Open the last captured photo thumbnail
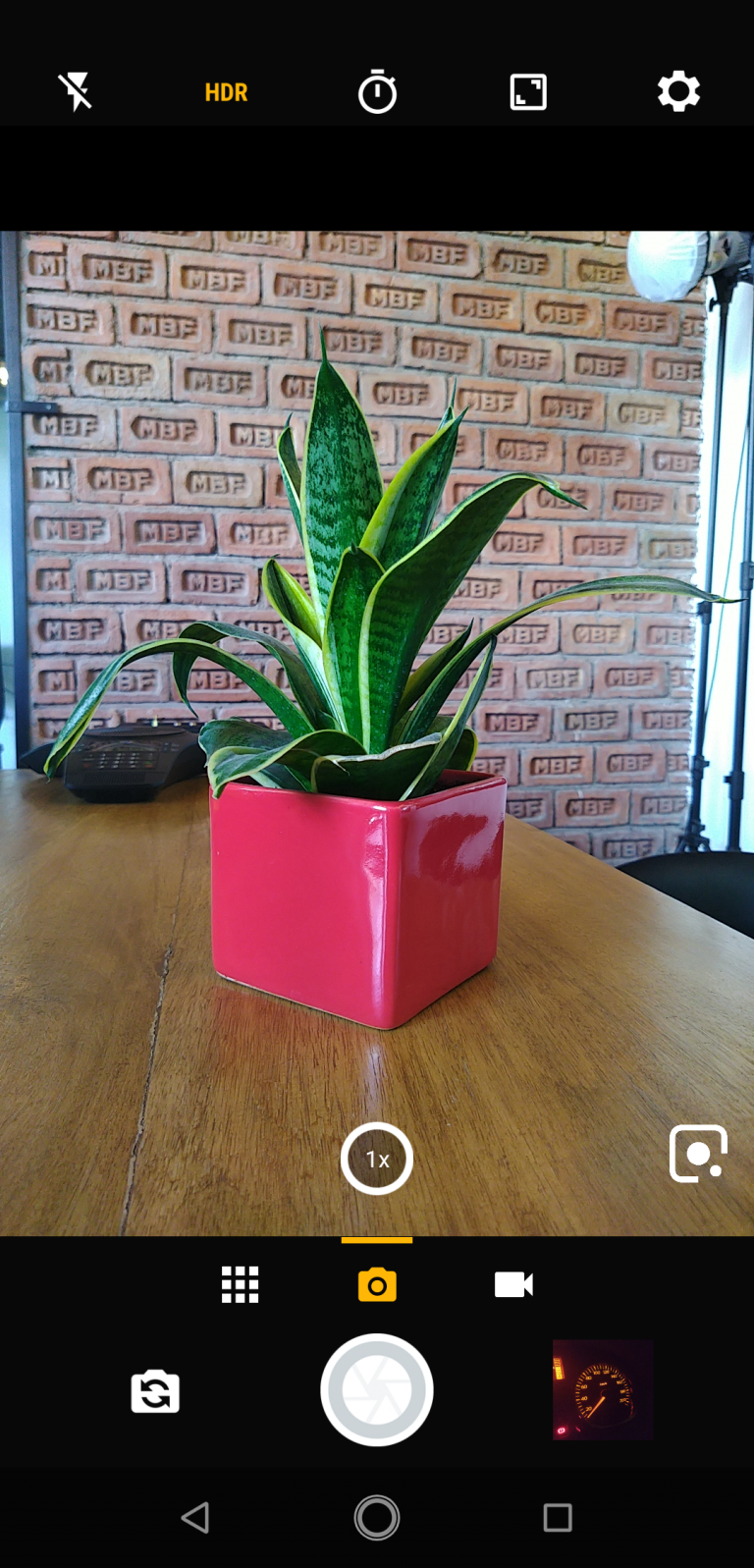Screen dimensions: 754x1568 (603, 1390)
